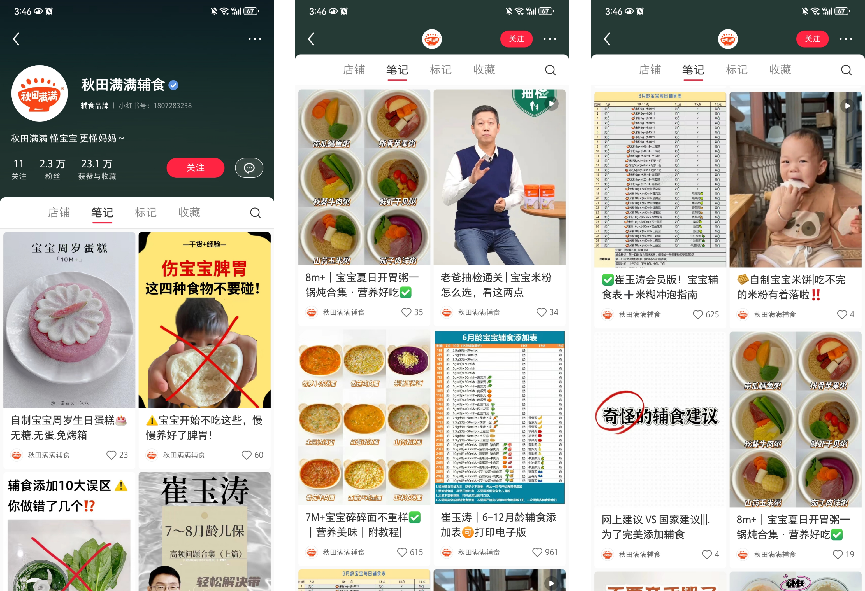Screen dimensions: 865x591
Task: Open the chat bubble icon beside the profile stats
Action: click(x=248, y=168)
